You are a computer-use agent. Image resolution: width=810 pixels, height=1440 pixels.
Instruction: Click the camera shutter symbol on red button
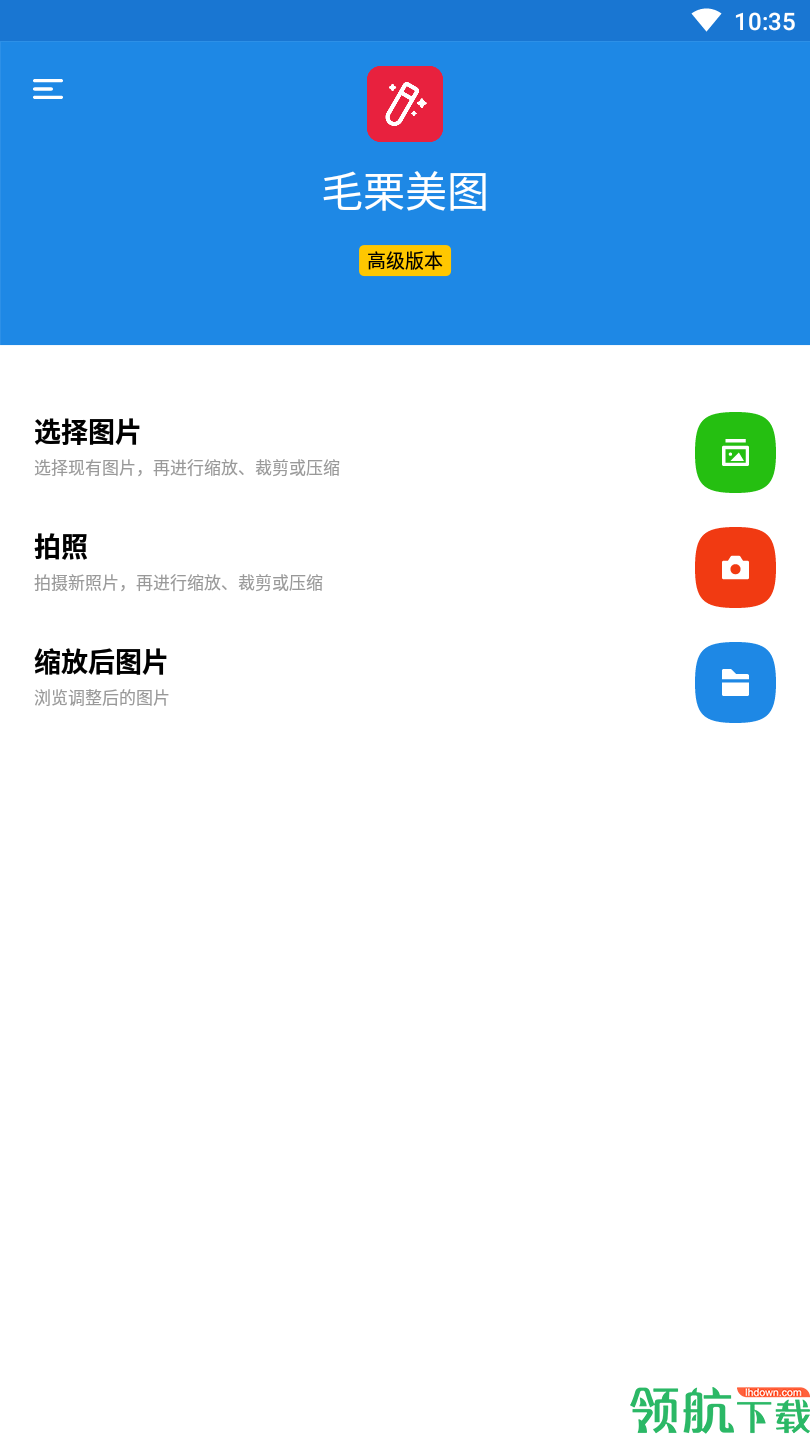(735, 567)
